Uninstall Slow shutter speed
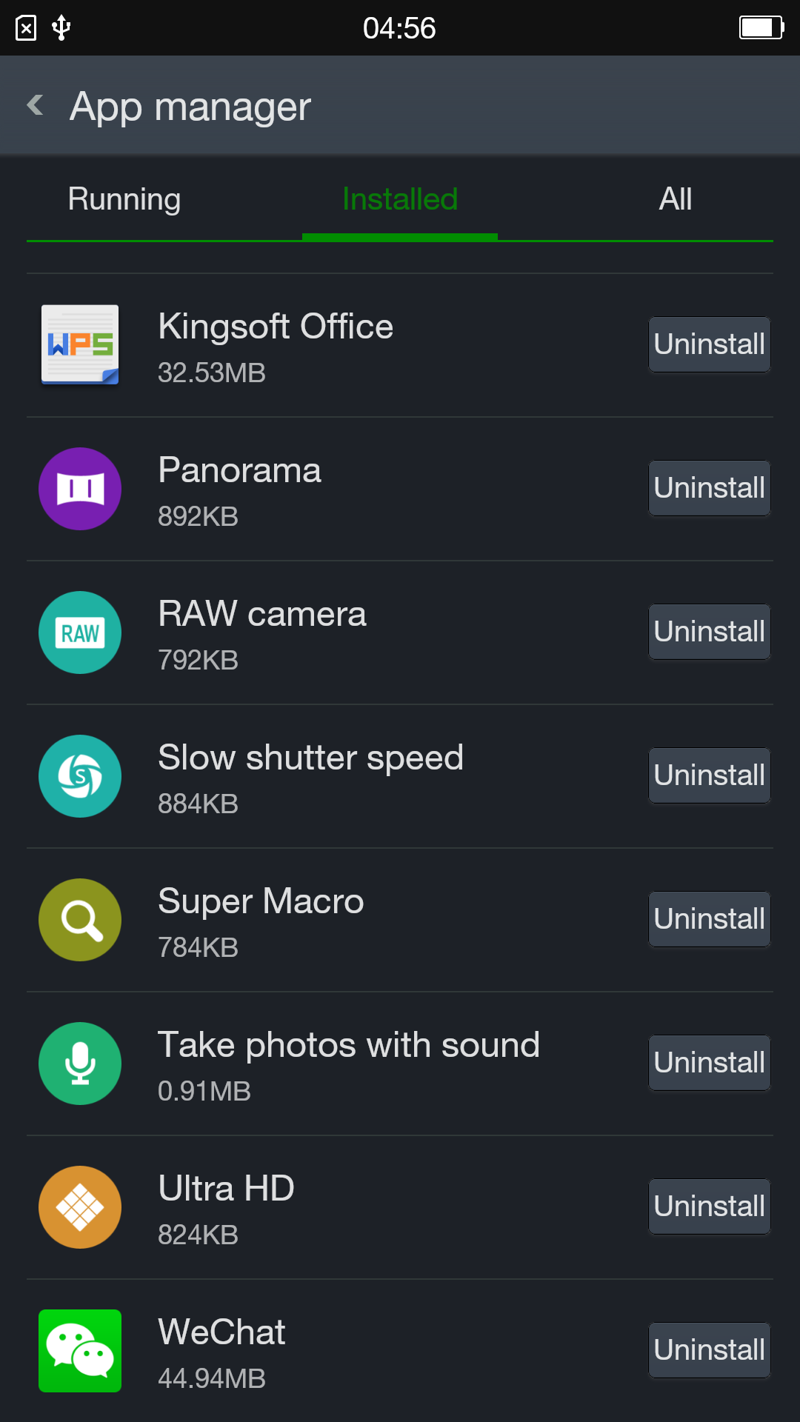This screenshot has width=800, height=1422. 709,775
